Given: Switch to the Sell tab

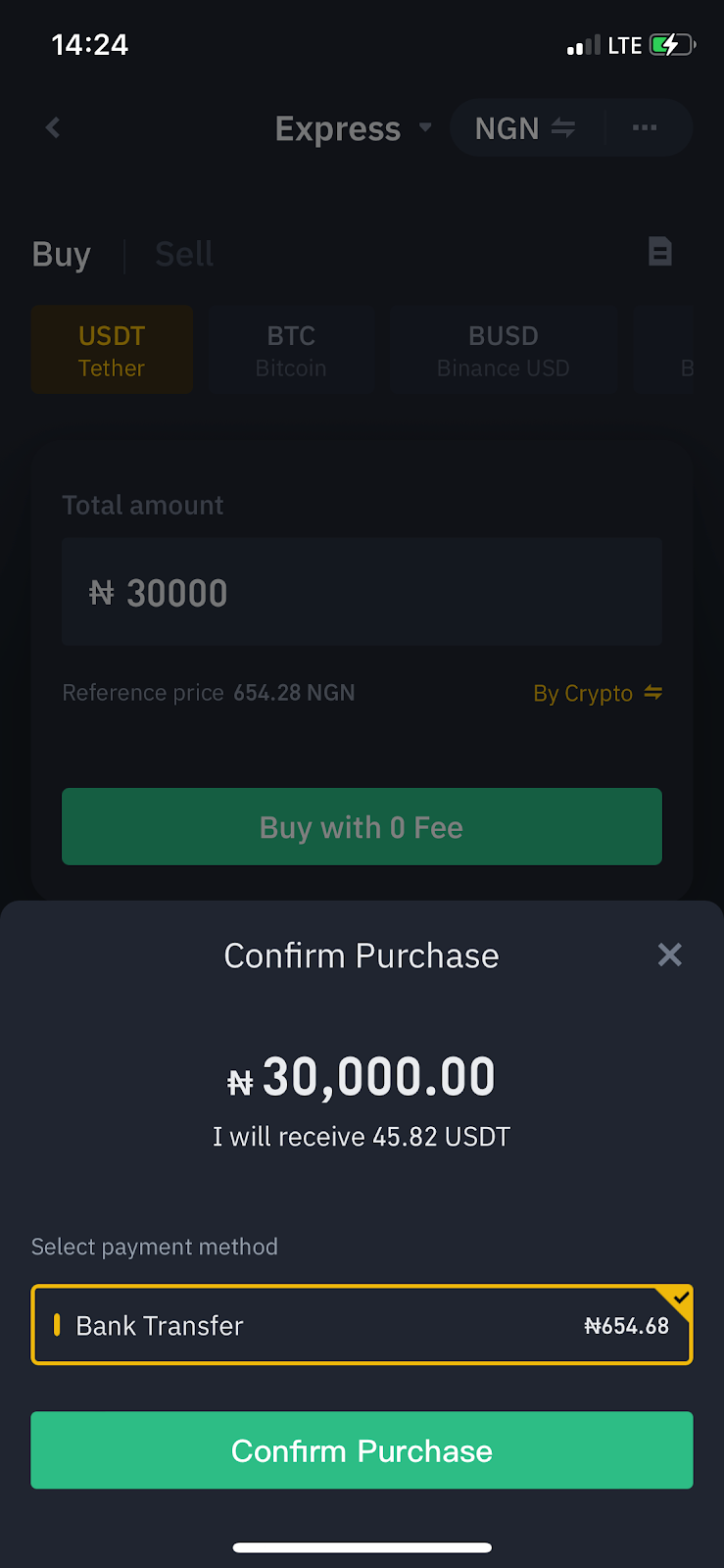Looking at the screenshot, I should (183, 254).
